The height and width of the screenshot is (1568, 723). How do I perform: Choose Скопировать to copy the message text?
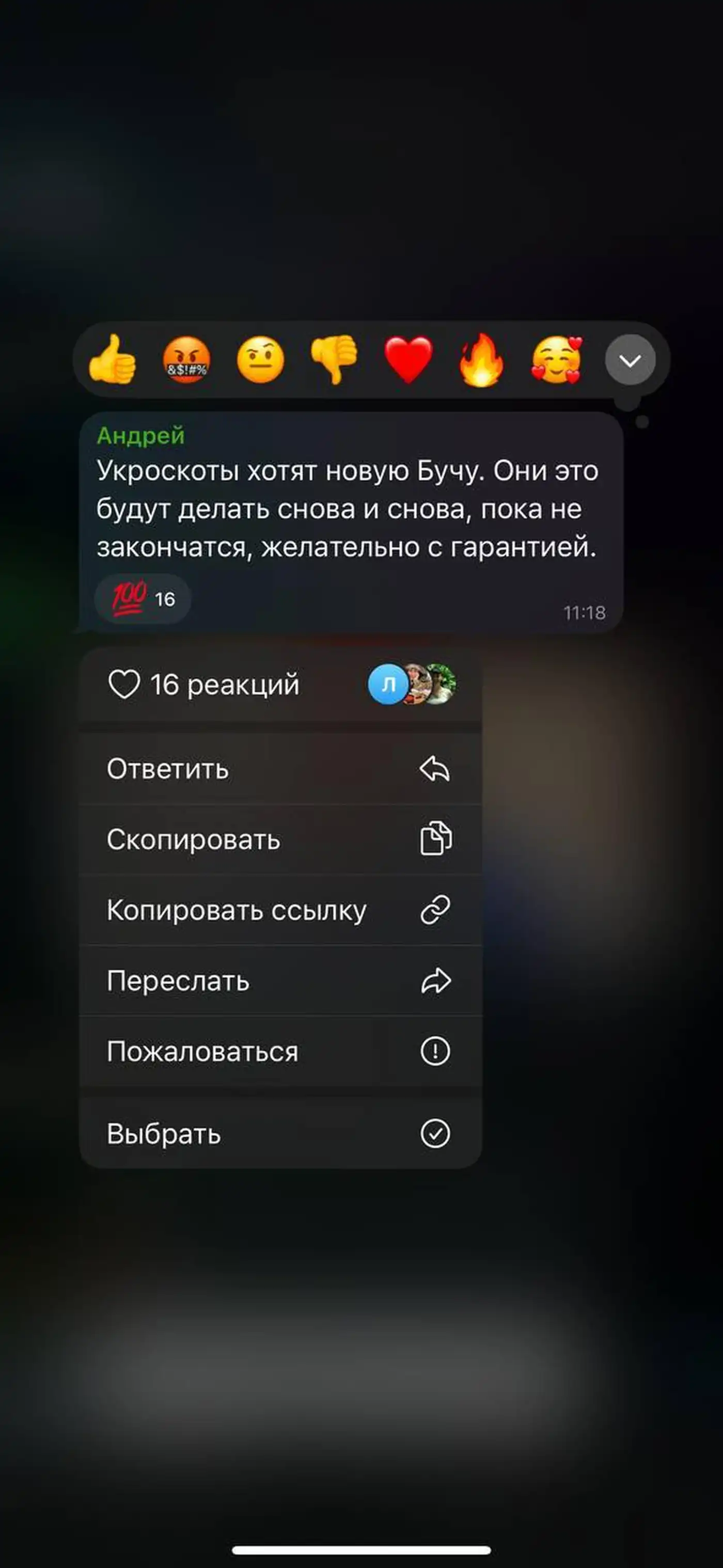[280, 840]
